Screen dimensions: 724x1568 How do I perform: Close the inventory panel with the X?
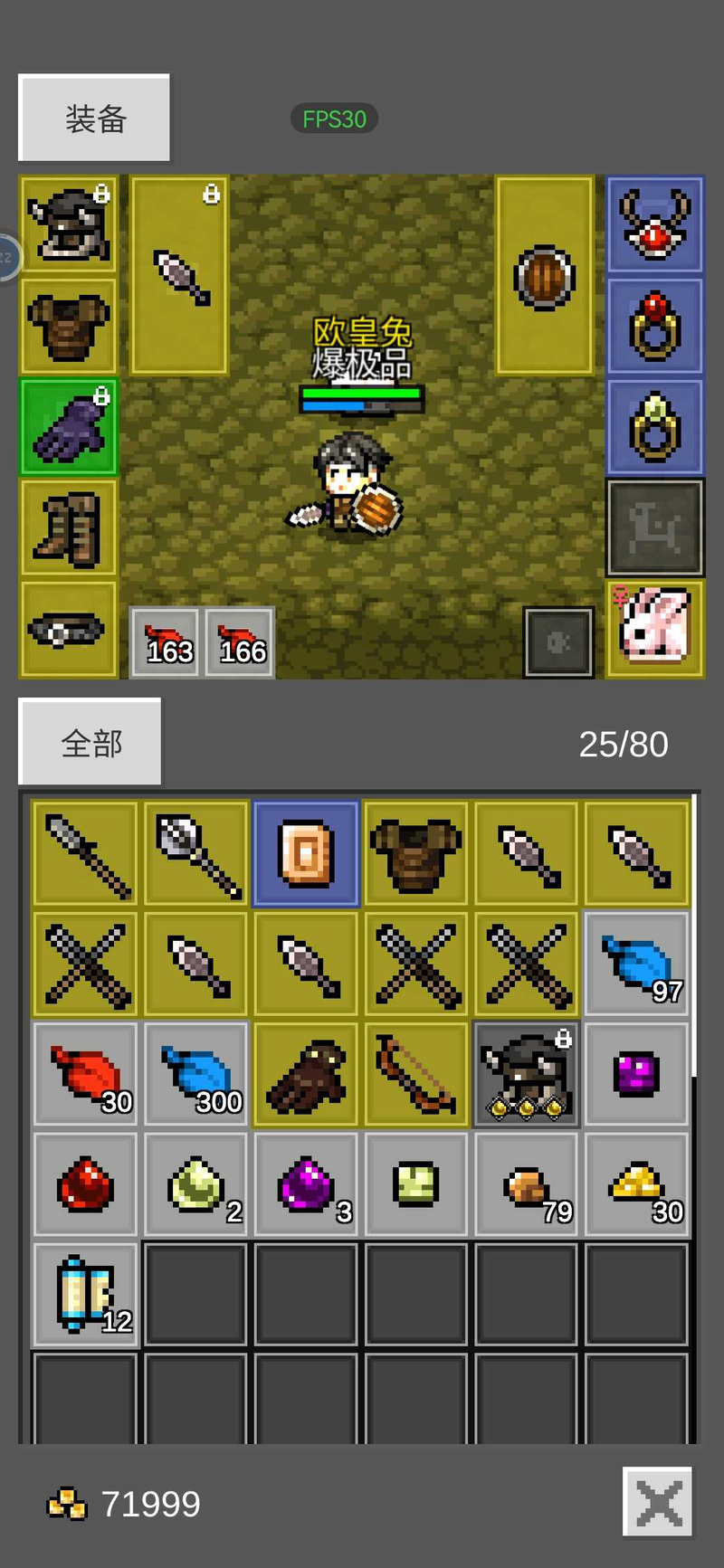657,1503
